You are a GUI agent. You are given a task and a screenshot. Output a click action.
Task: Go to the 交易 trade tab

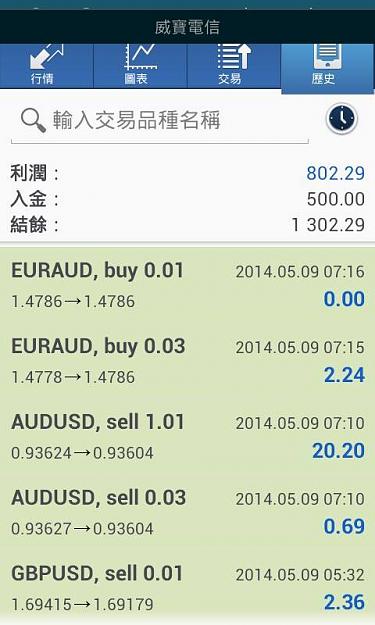234,66
